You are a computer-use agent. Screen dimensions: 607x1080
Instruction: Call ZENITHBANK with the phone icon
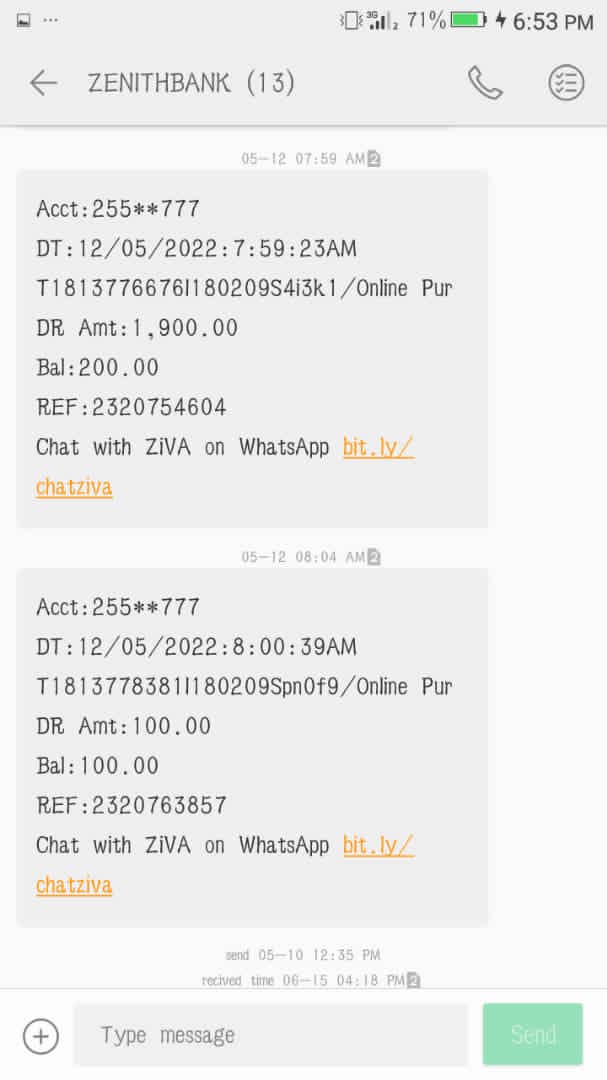(485, 83)
